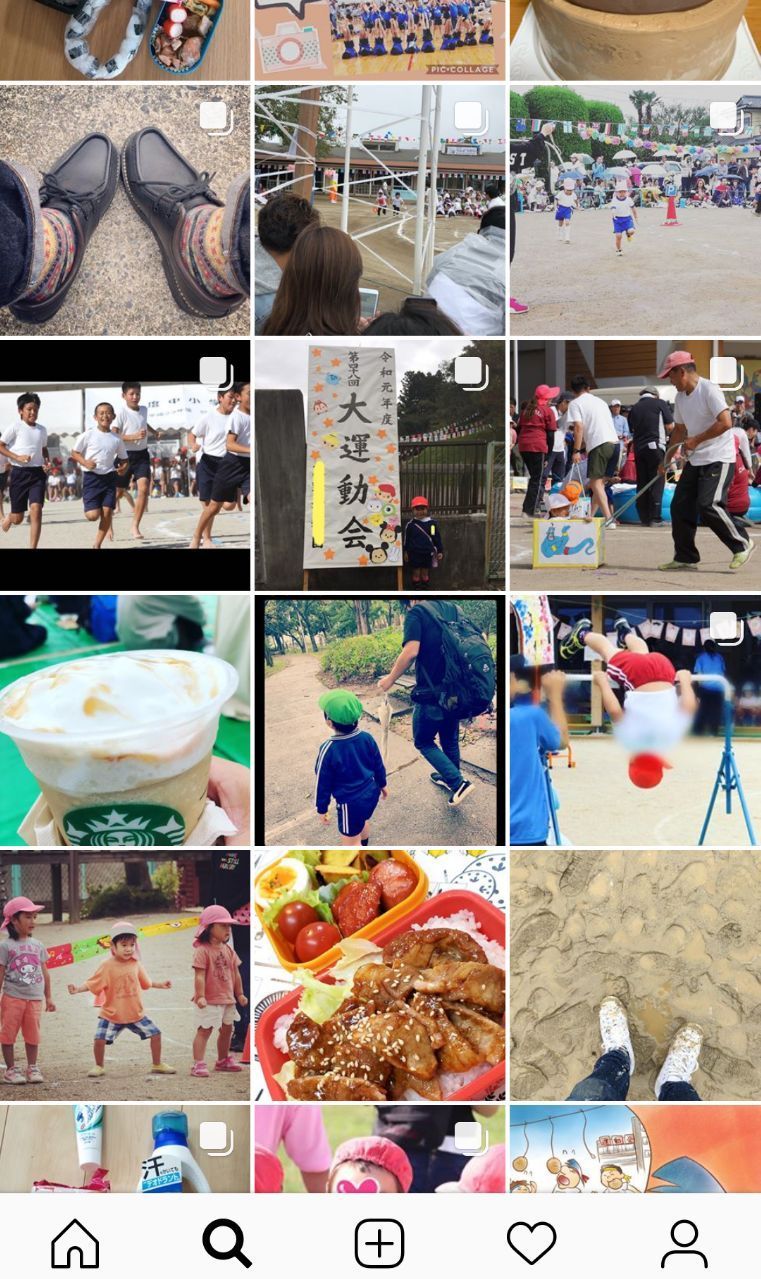Open the muddy ground with white sneakers post
Image resolution: width=761 pixels, height=1279 pixels.
pyautogui.click(x=635, y=975)
